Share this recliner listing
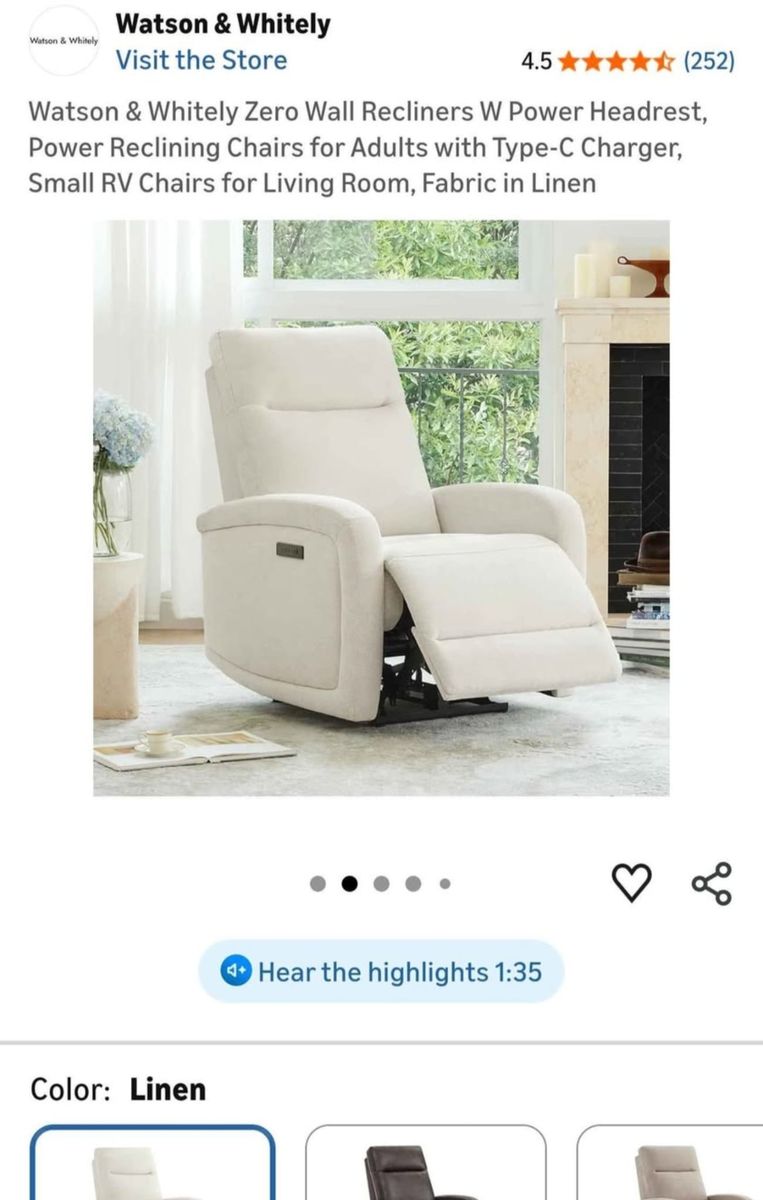Viewport: 763px width, 1200px height. tap(712, 883)
